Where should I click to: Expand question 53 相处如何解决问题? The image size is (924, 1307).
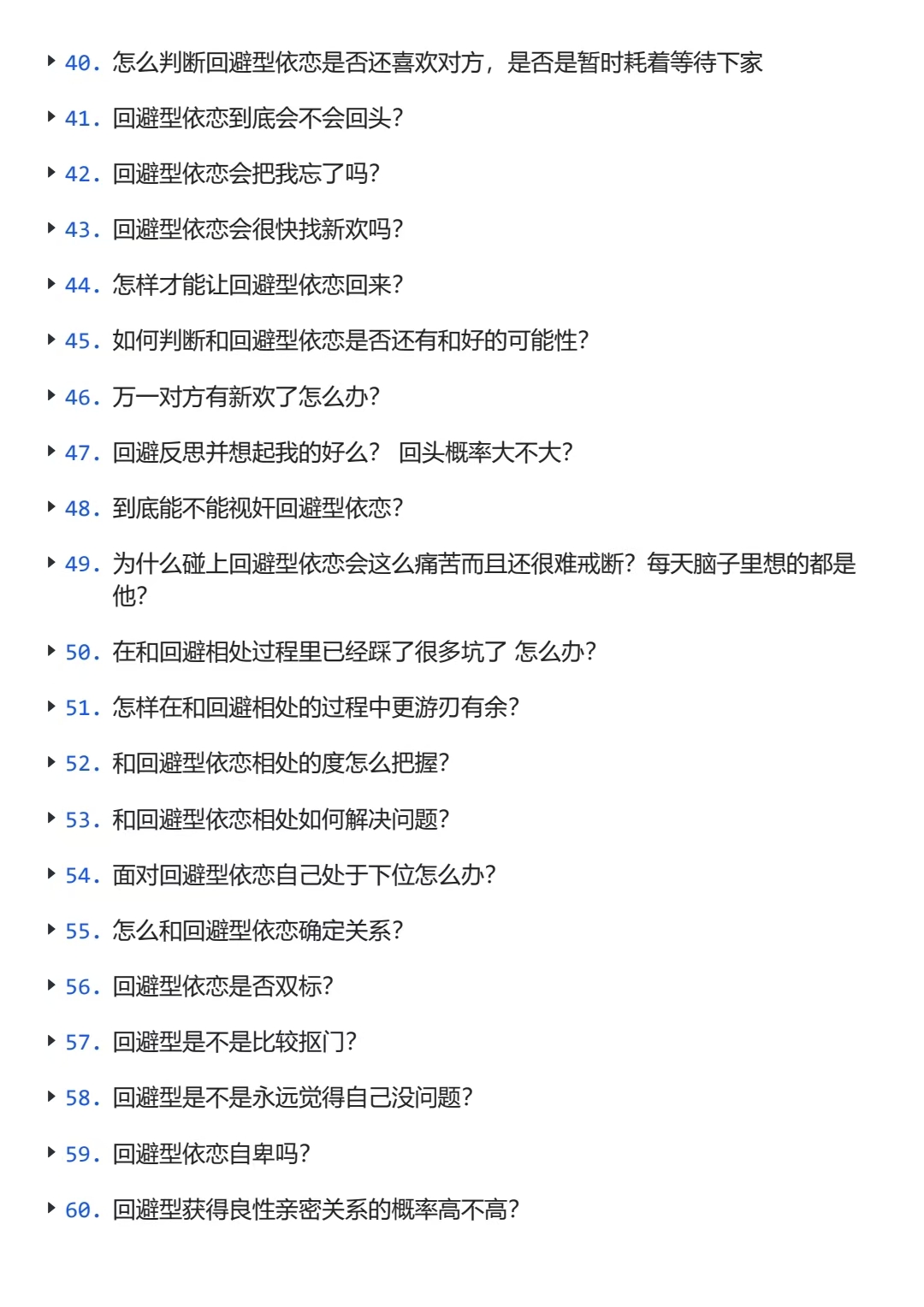[x=52, y=819]
